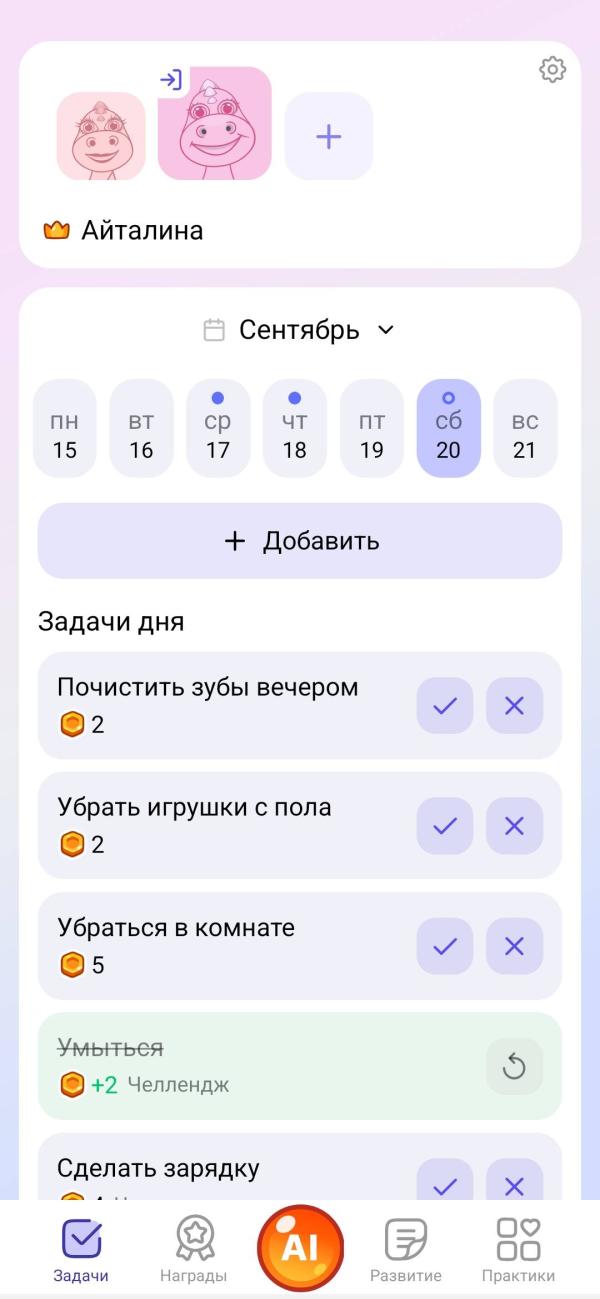This screenshot has width=600, height=1299.
Task: Switch to the Награды tab
Action: point(194,1248)
